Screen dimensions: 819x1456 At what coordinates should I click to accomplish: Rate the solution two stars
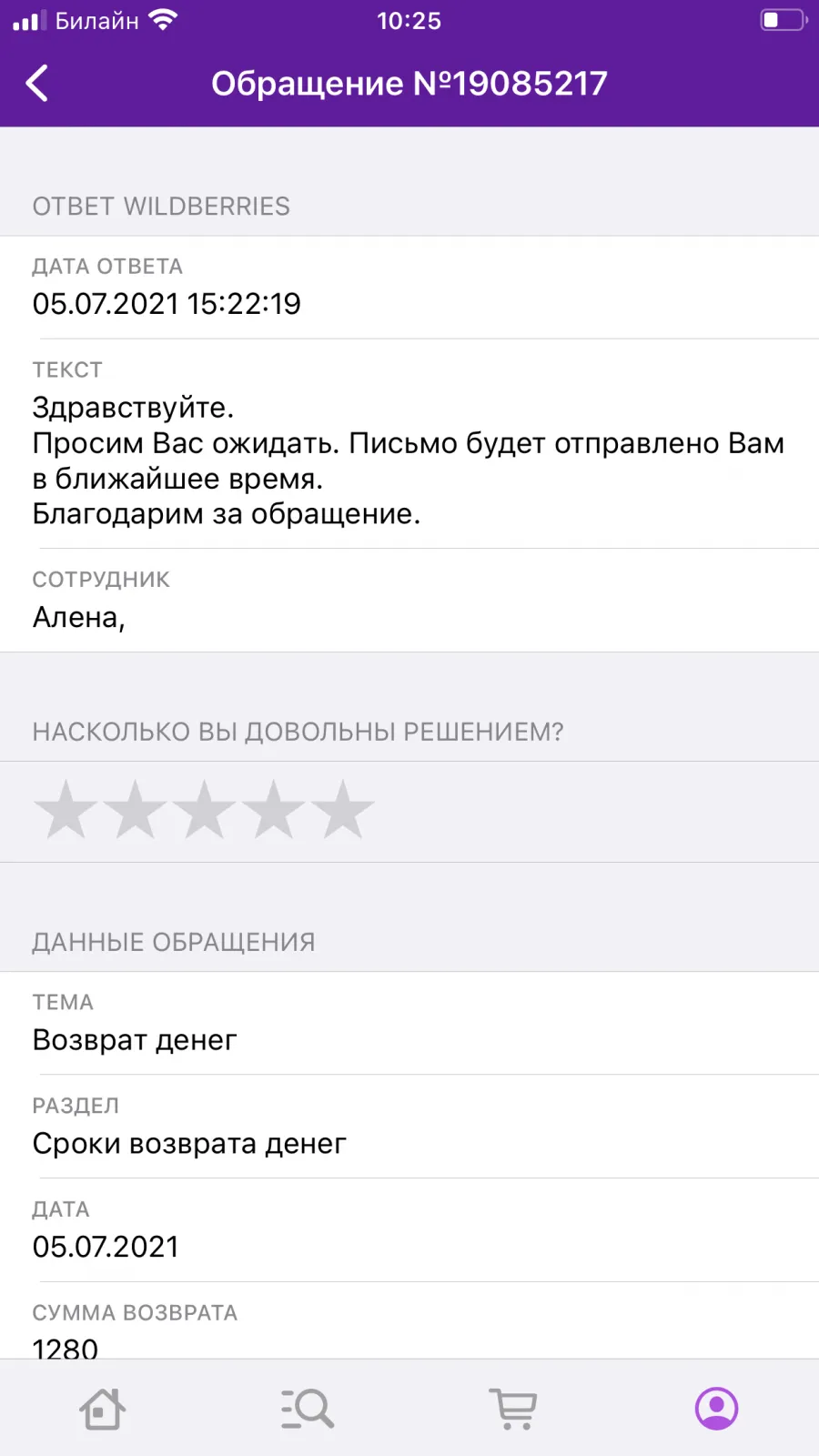click(135, 809)
